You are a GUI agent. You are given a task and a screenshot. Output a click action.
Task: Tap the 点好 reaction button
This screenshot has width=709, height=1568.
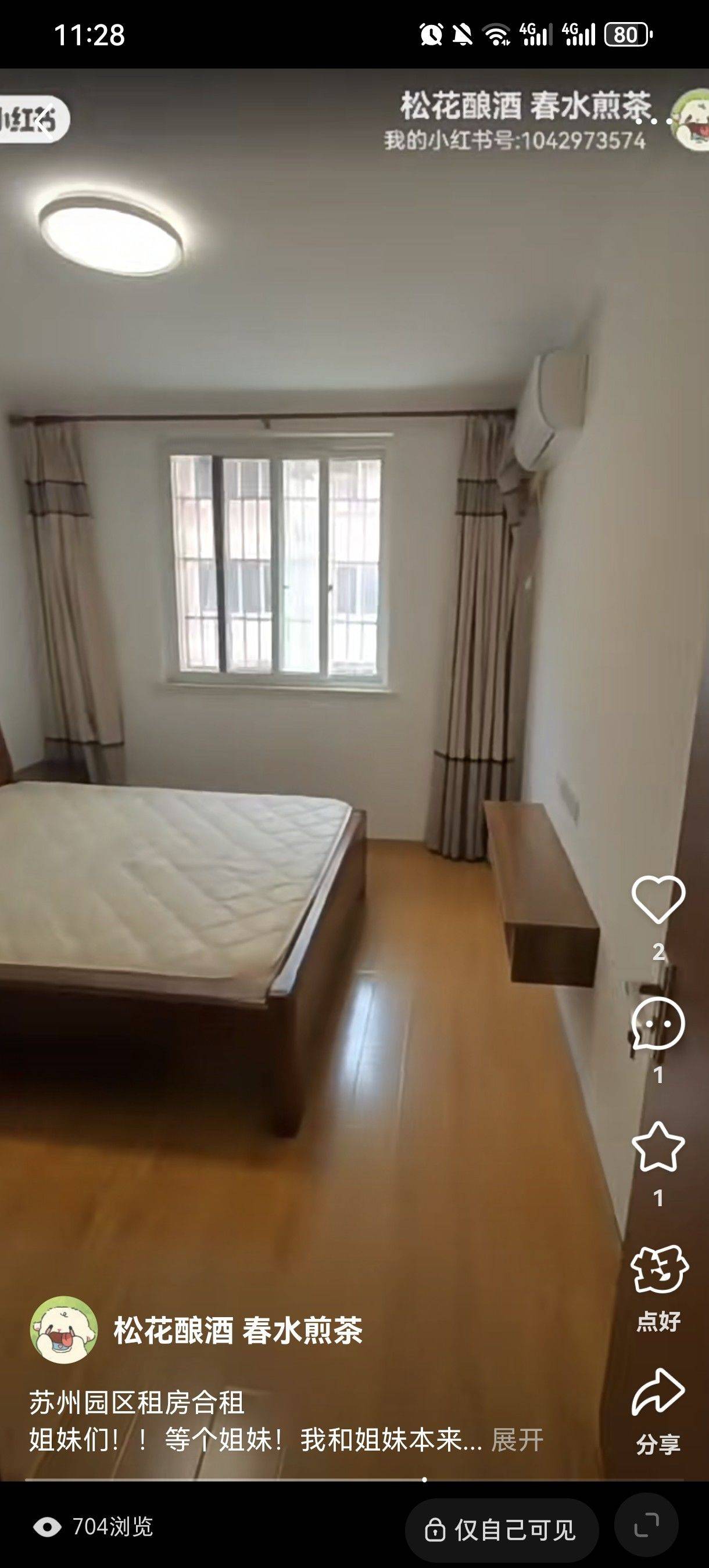click(658, 1271)
